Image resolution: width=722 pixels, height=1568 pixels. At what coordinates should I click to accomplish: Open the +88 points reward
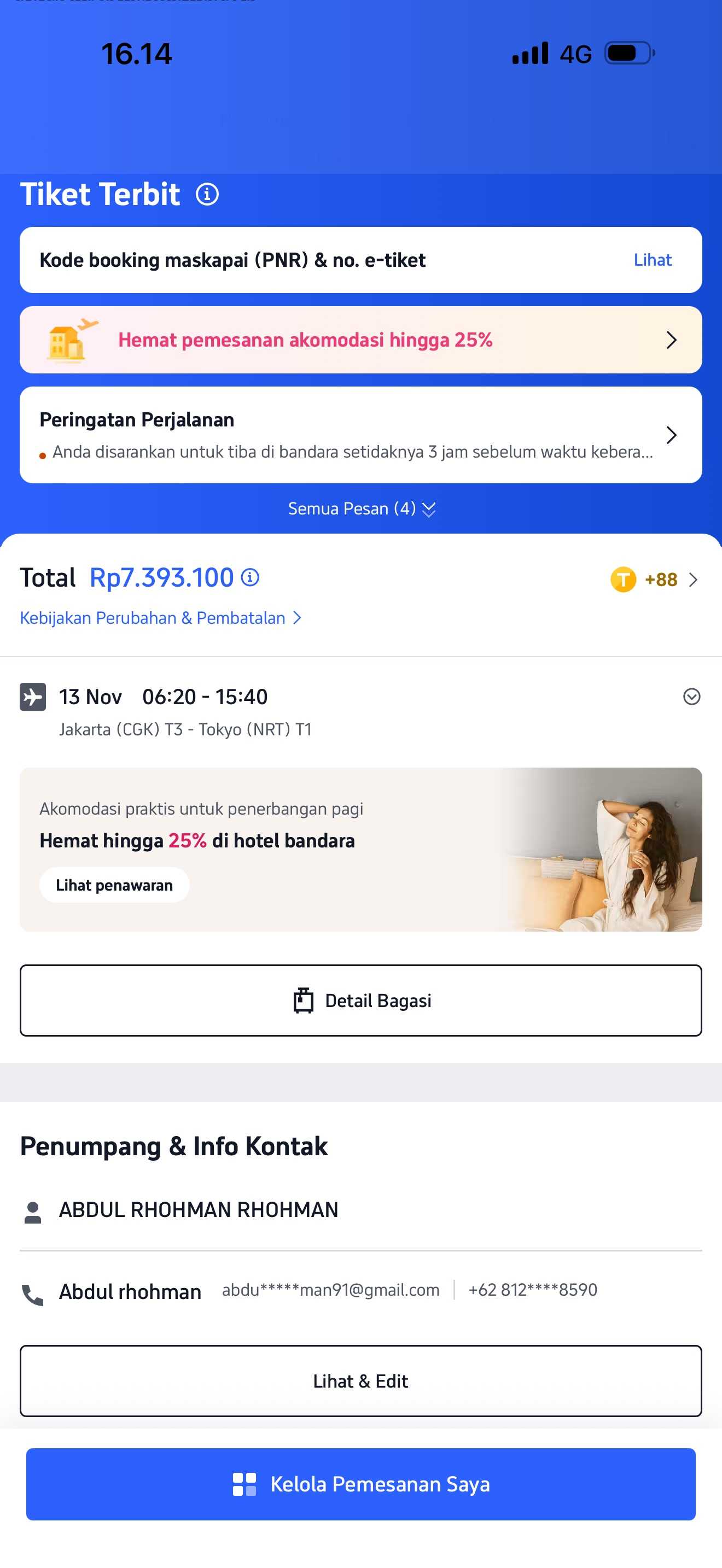pos(654,580)
